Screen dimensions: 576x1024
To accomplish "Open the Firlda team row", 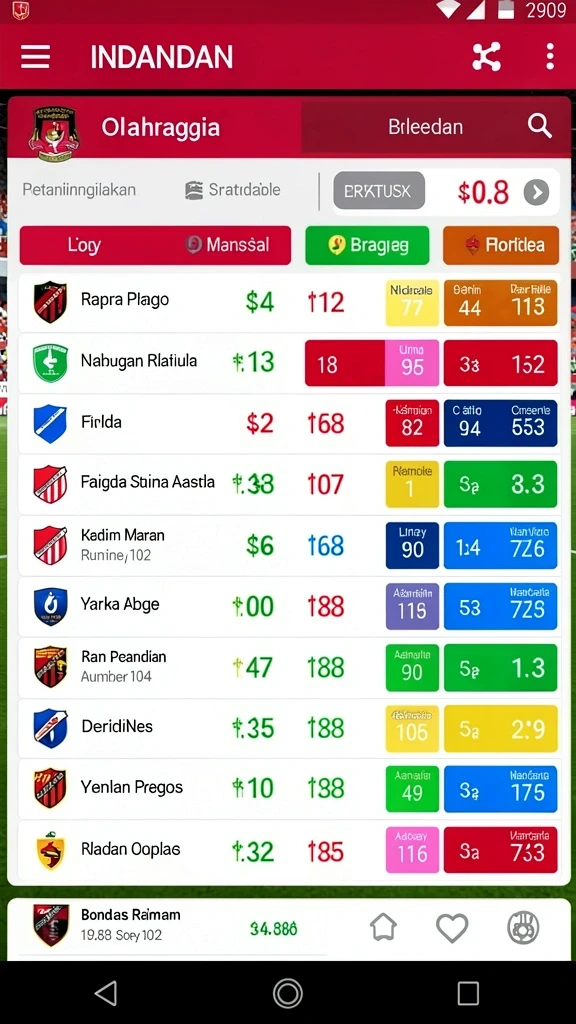I will coord(288,424).
